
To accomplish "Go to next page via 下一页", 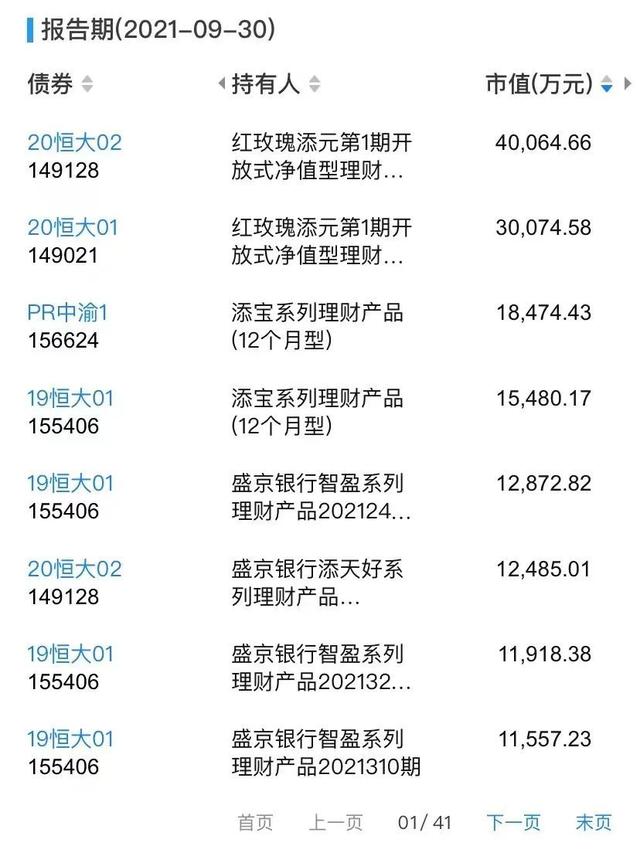I will pos(513,823).
